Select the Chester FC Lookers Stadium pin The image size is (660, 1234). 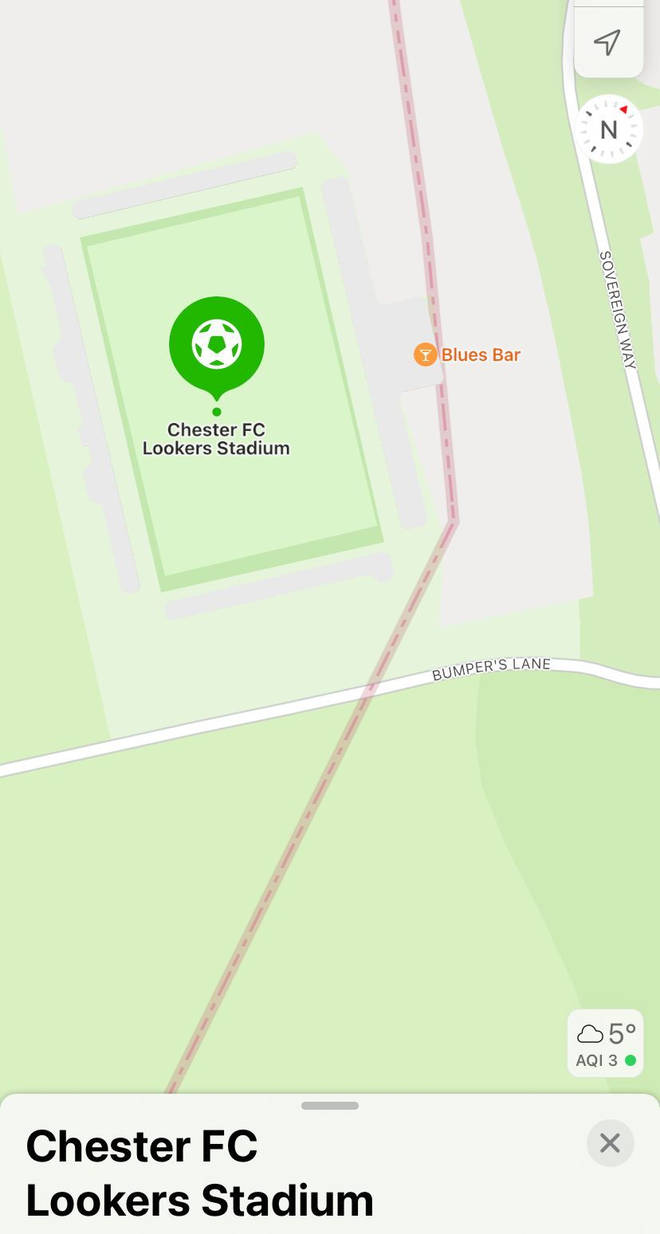[217, 347]
